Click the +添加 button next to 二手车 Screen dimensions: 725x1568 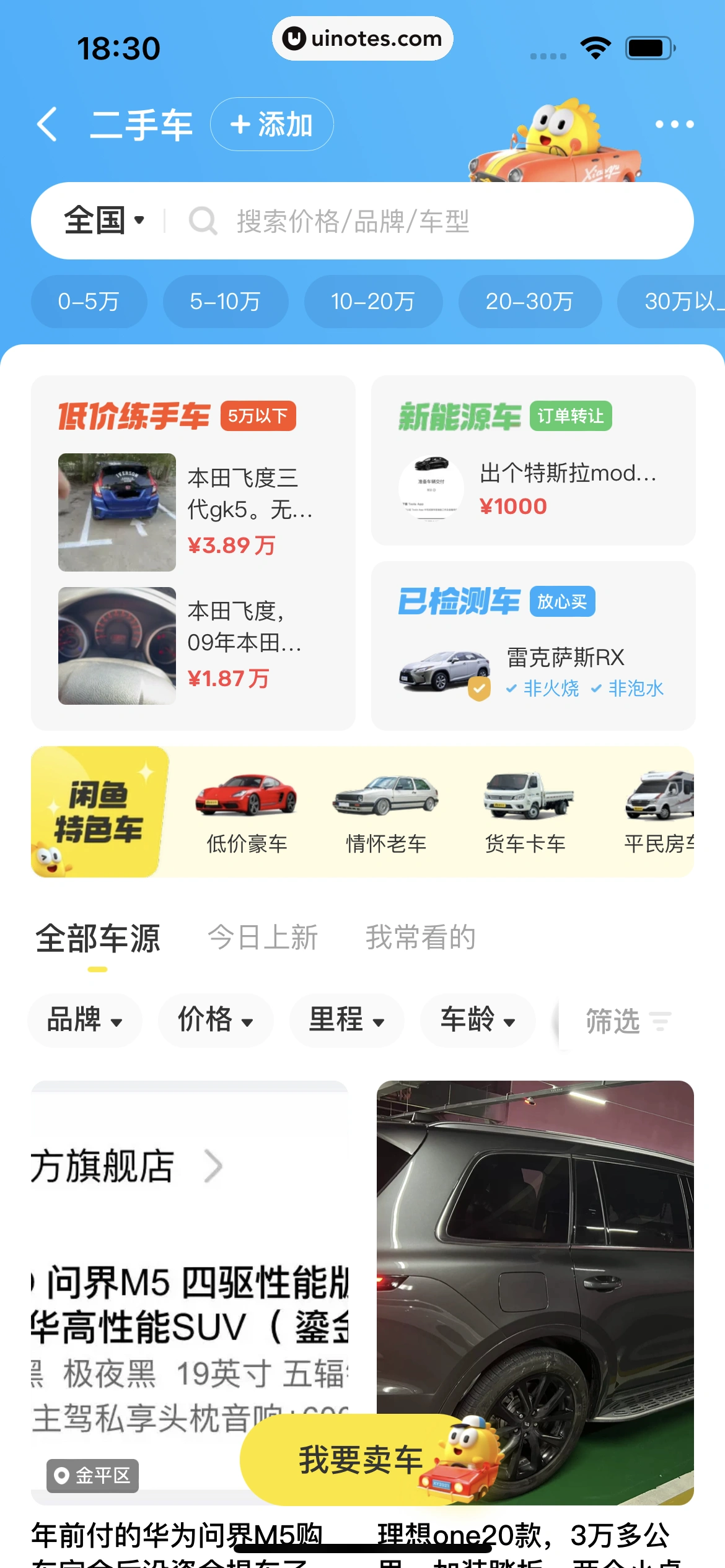click(271, 123)
